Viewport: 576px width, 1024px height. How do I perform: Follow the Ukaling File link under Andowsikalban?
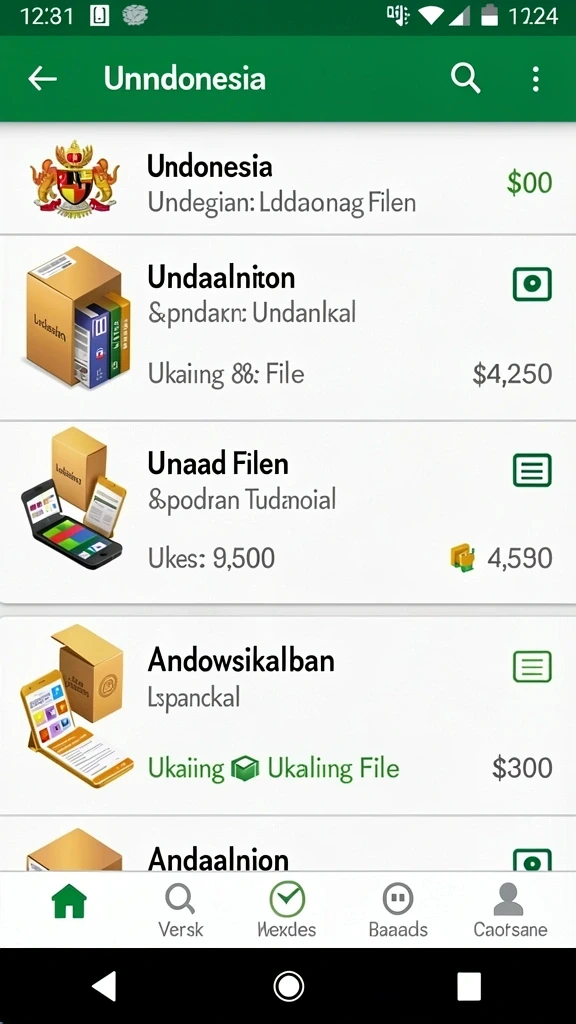click(333, 768)
